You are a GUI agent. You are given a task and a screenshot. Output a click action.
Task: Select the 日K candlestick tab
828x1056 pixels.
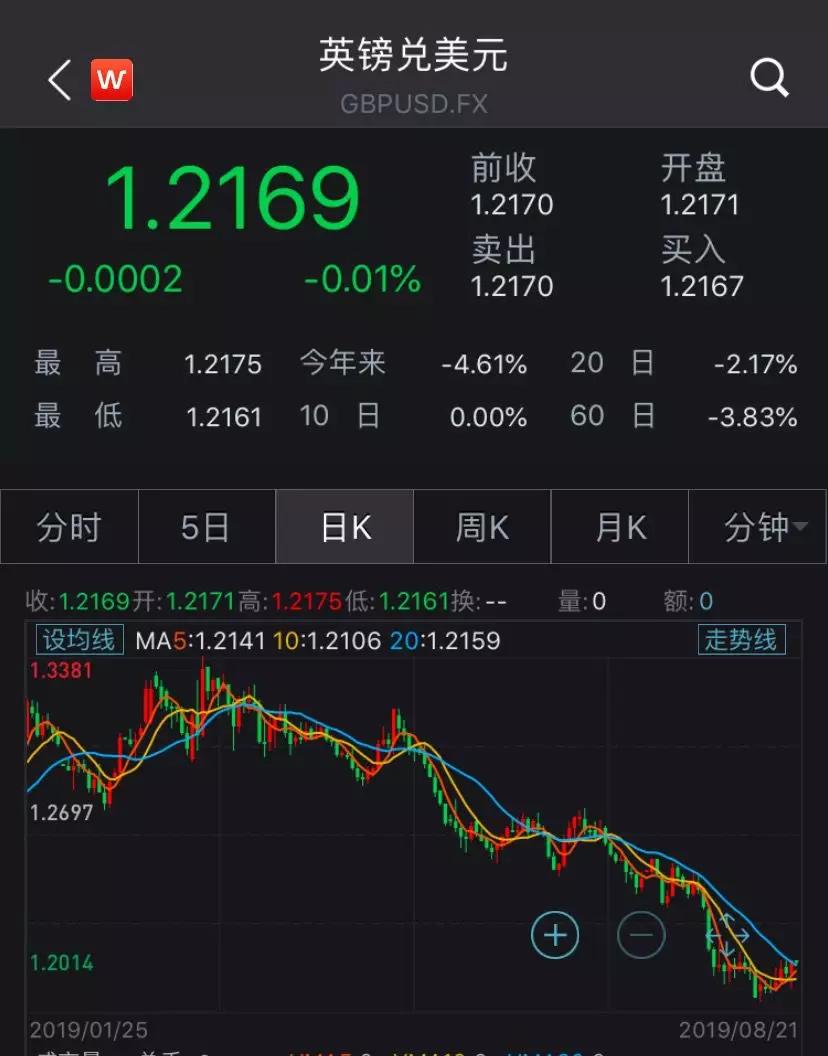pyautogui.click(x=344, y=527)
